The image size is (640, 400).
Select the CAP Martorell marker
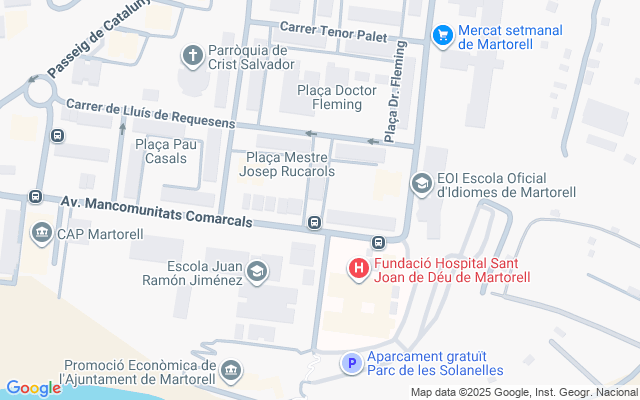[x=42, y=234]
